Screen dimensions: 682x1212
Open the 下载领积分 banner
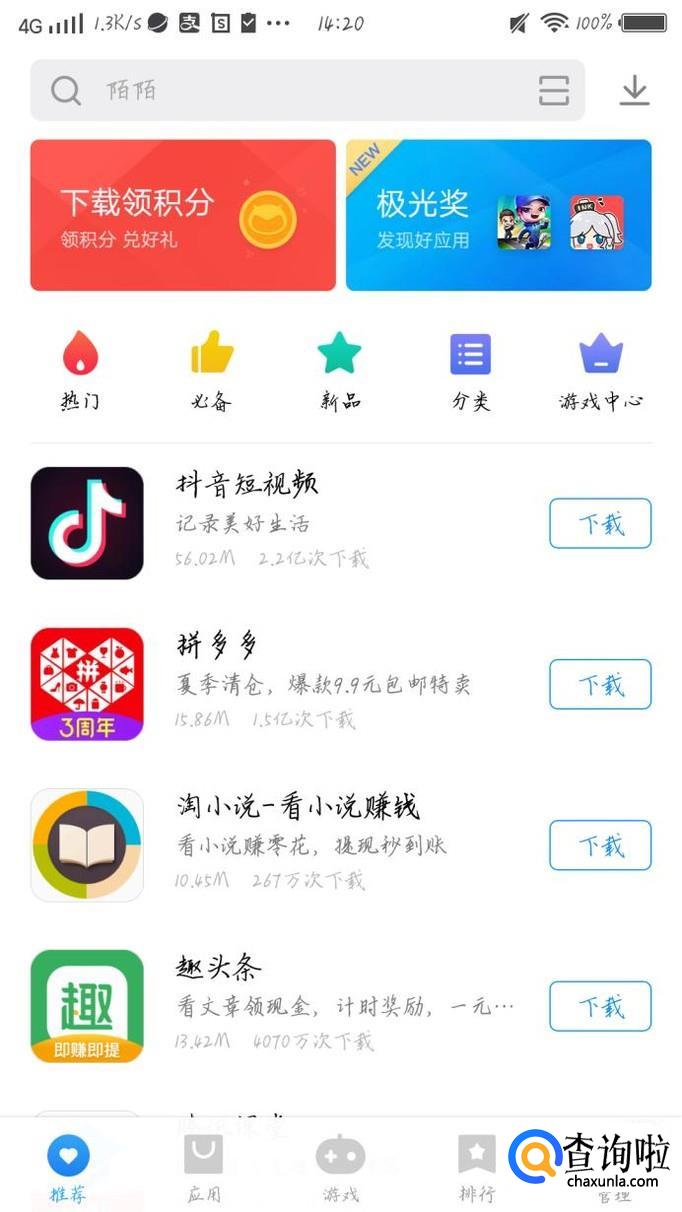tap(183, 215)
